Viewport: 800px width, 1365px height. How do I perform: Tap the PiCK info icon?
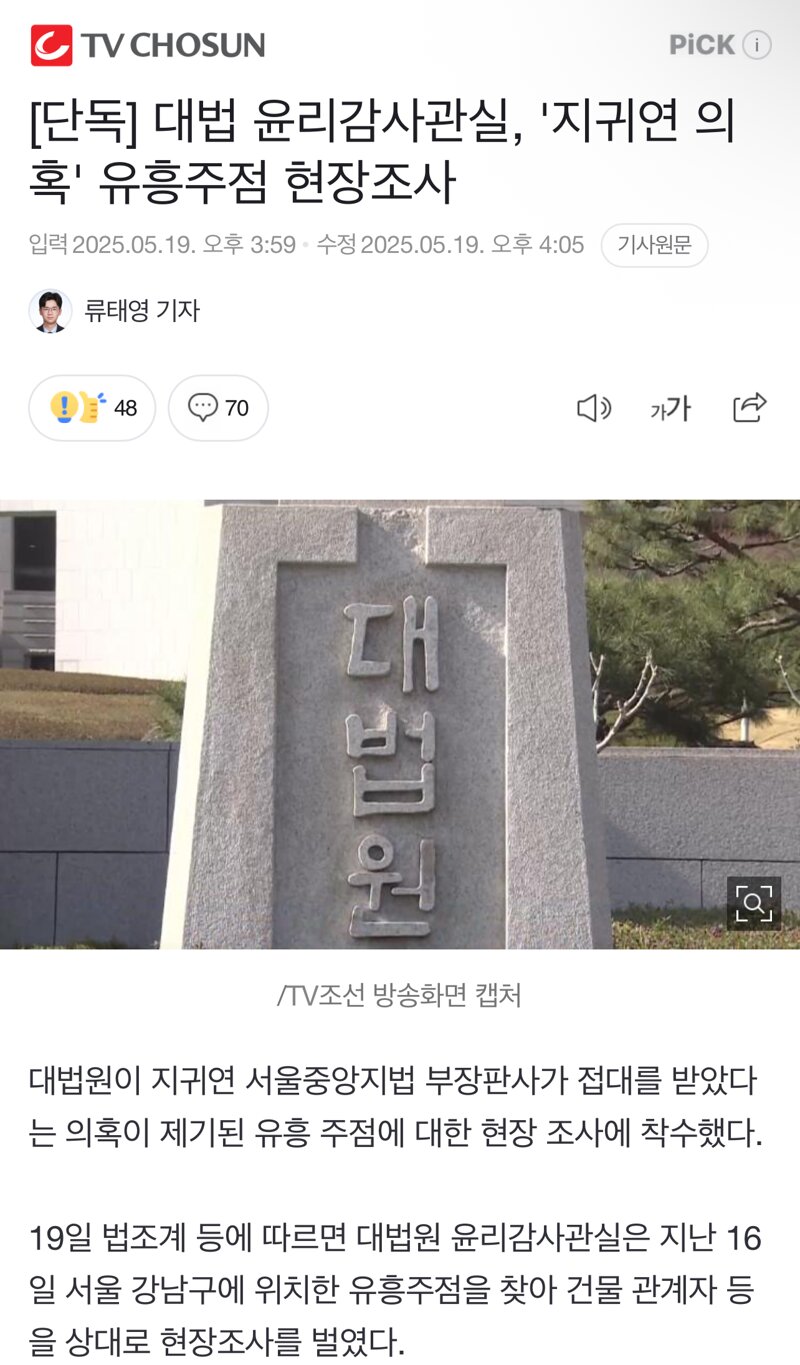(757, 45)
